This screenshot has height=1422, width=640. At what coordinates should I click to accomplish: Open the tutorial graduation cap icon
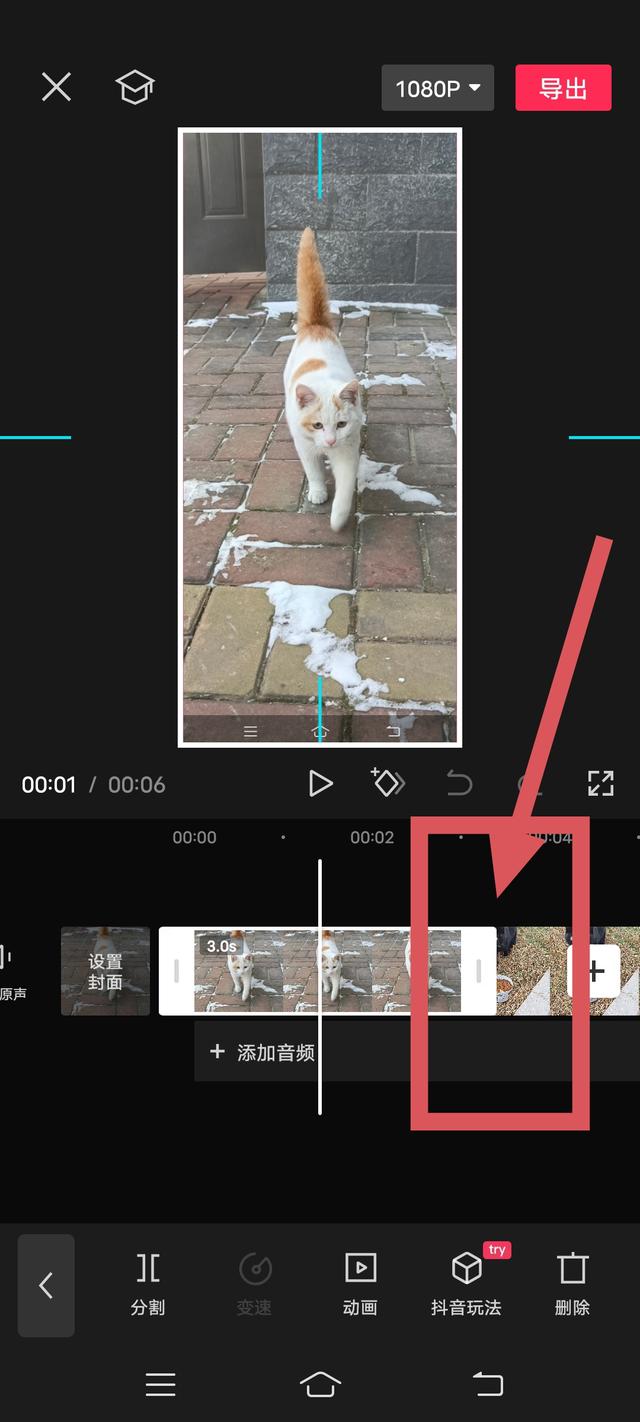click(134, 87)
